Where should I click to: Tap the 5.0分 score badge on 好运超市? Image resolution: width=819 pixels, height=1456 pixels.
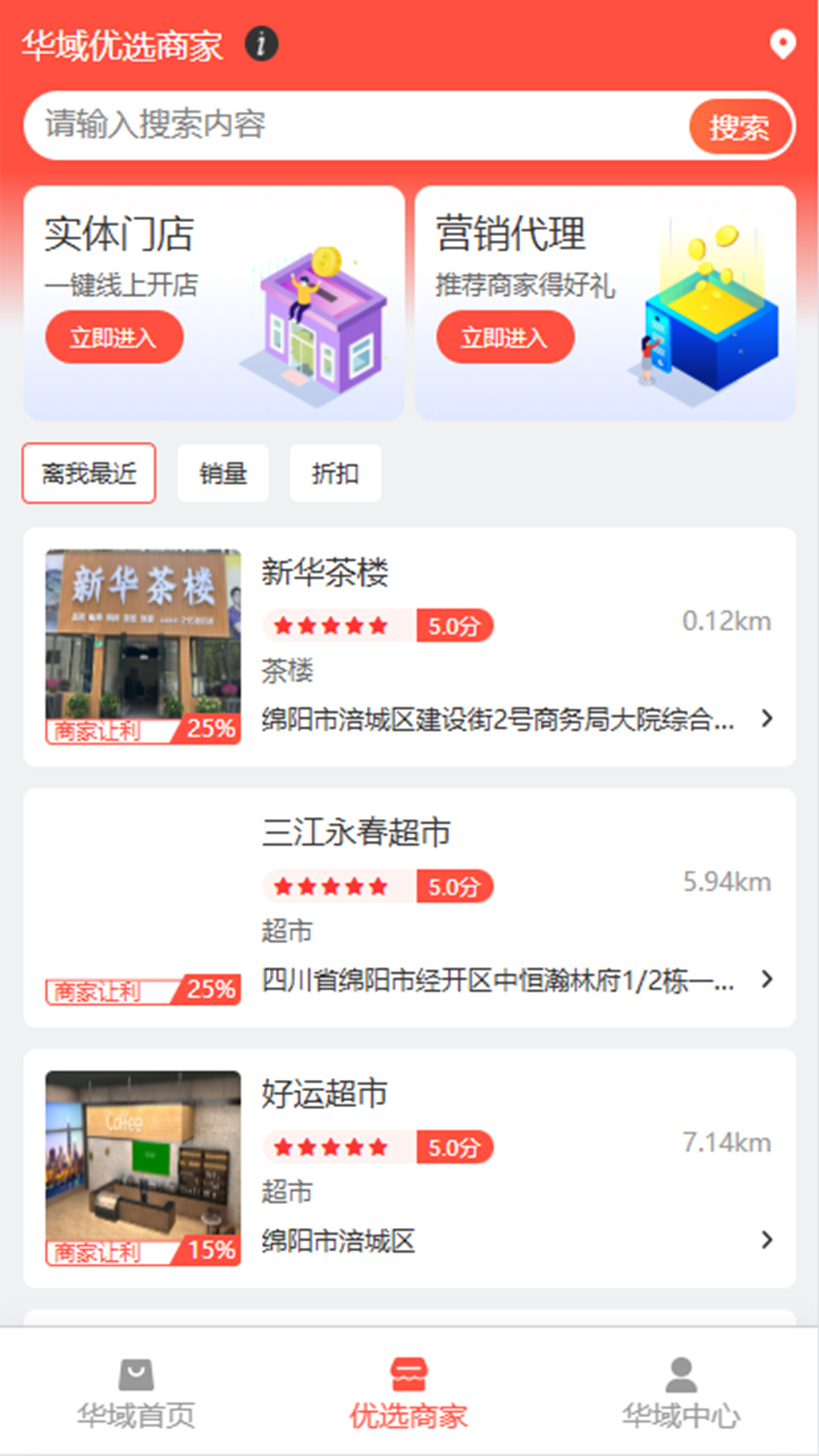(x=455, y=1147)
